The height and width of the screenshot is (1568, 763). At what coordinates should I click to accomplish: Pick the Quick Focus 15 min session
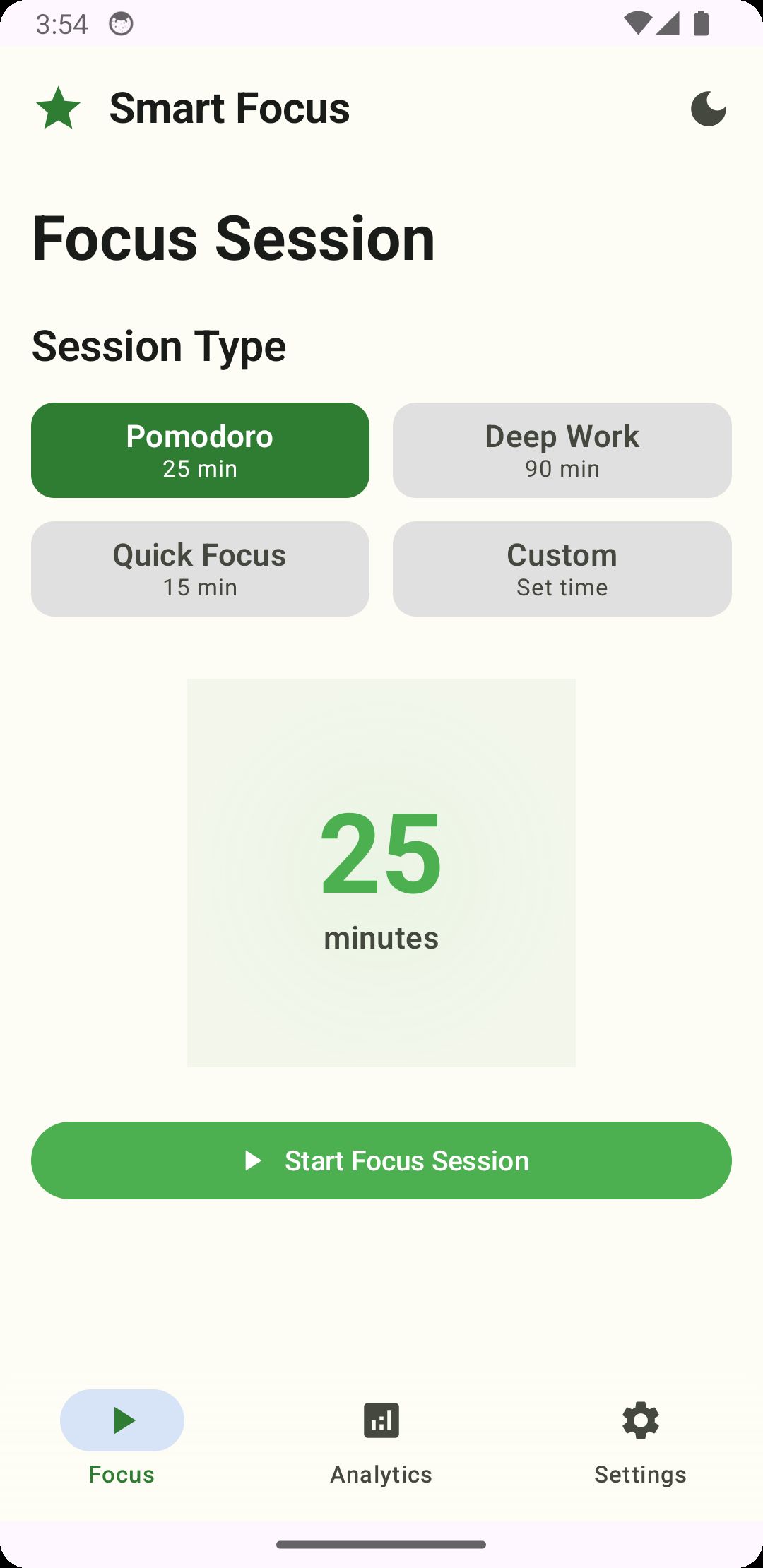[x=200, y=569]
